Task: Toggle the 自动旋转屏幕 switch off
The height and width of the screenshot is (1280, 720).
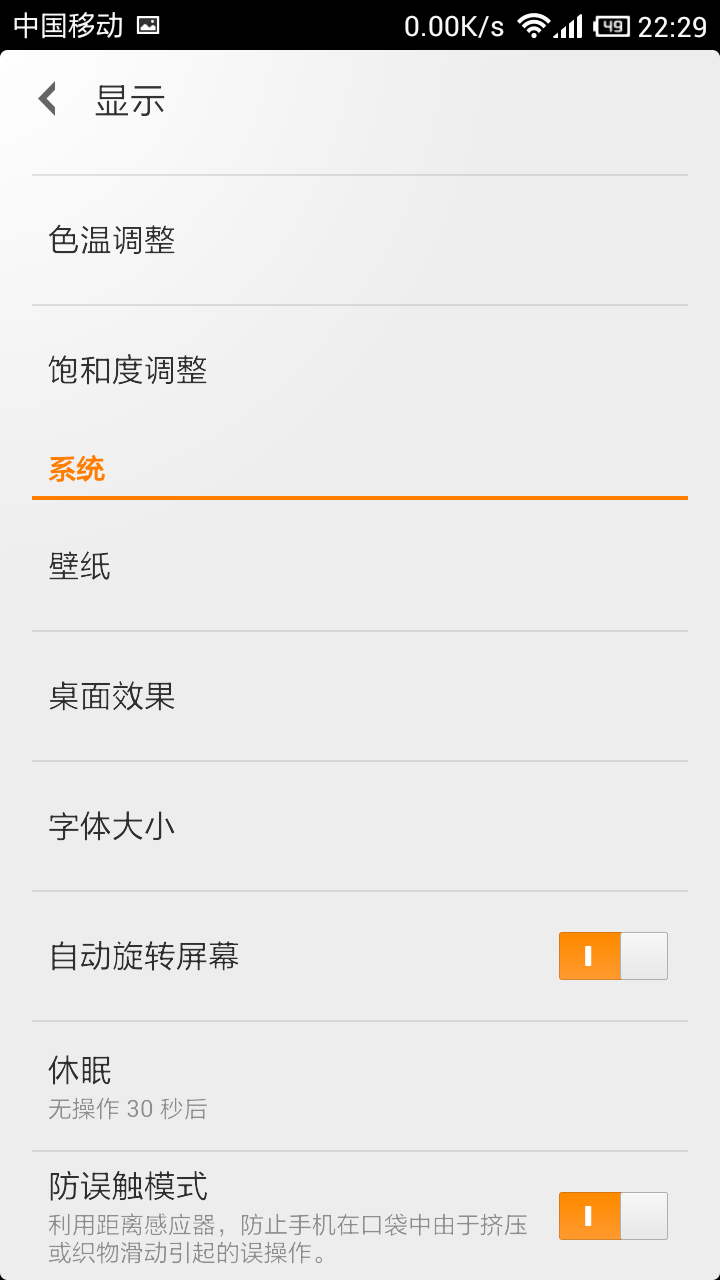Action: click(612, 956)
